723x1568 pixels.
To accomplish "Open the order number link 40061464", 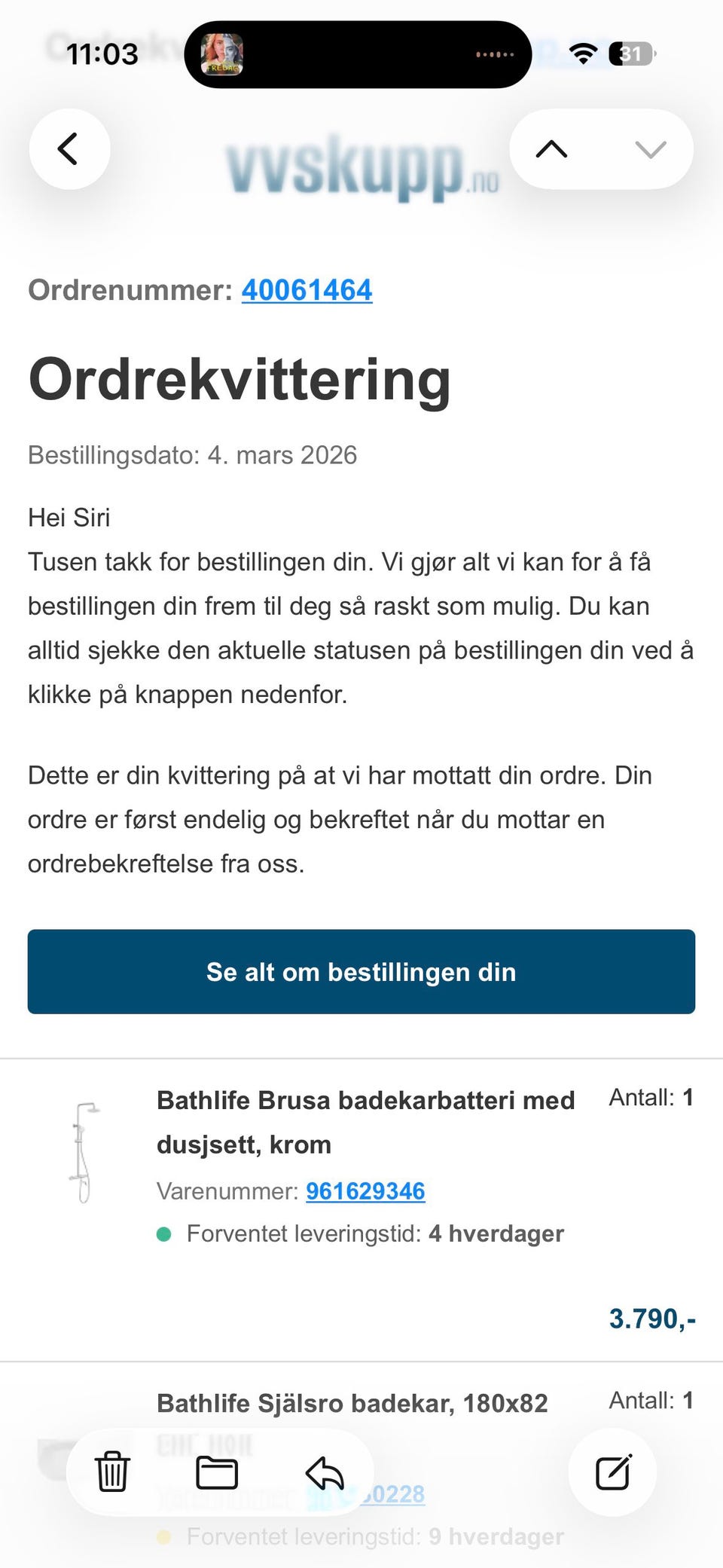I will [306, 290].
